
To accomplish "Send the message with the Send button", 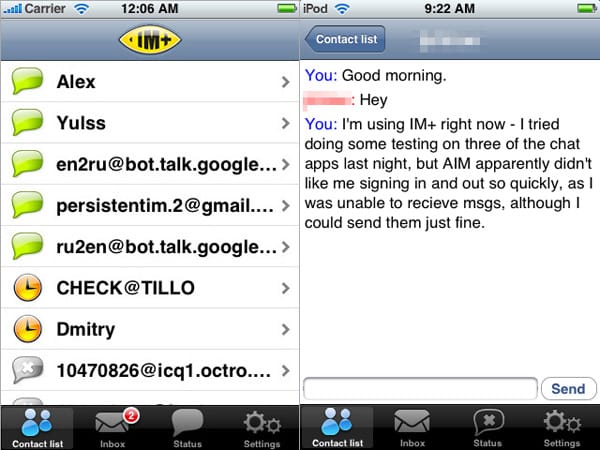I will point(568,388).
